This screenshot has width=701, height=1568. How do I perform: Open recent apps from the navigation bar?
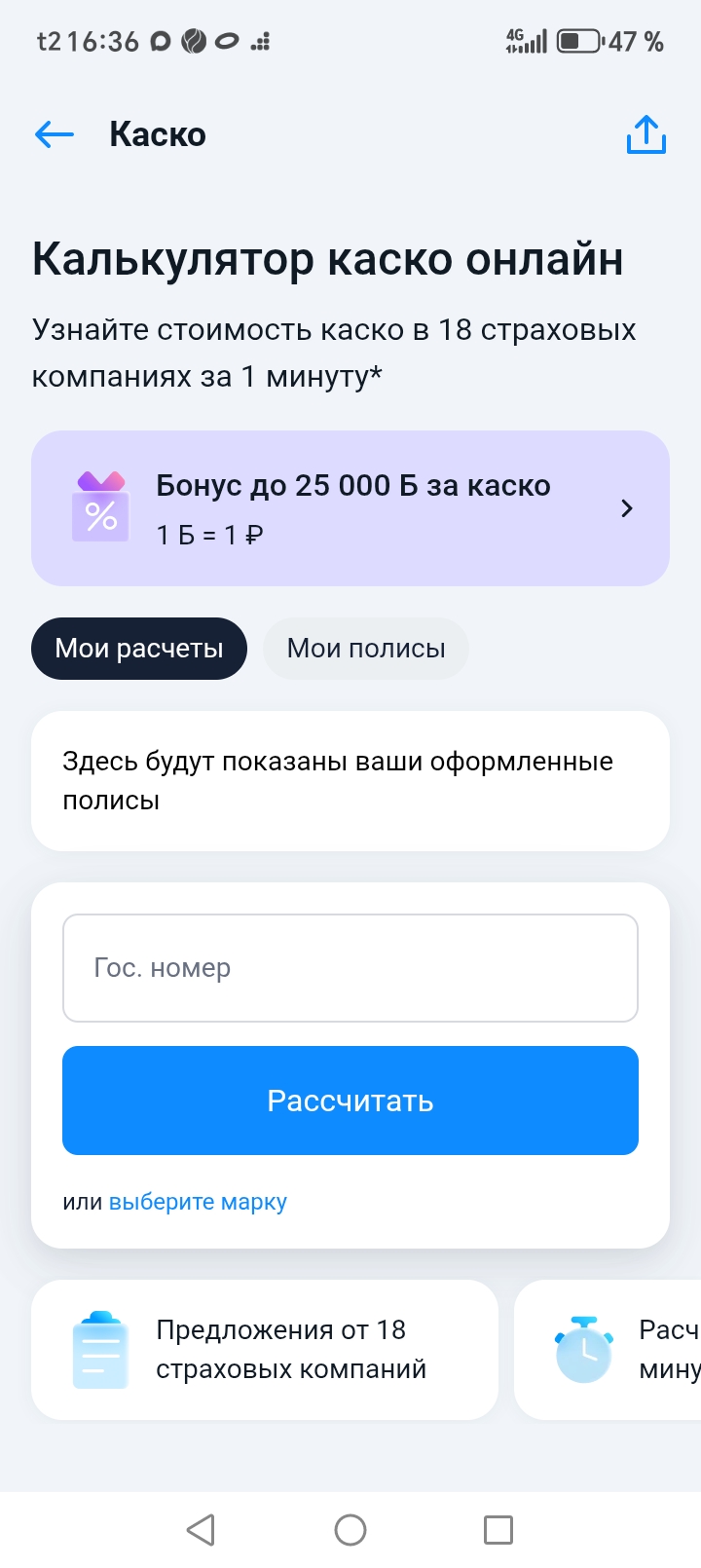tap(498, 1529)
